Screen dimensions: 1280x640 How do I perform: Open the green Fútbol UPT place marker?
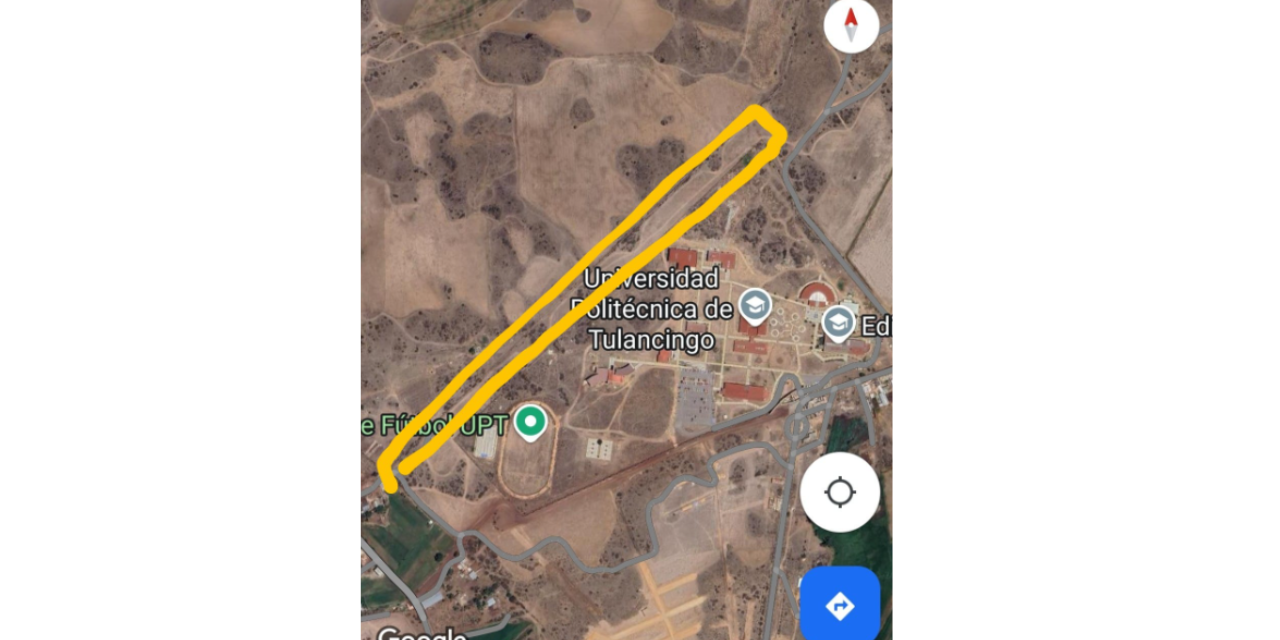click(530, 422)
